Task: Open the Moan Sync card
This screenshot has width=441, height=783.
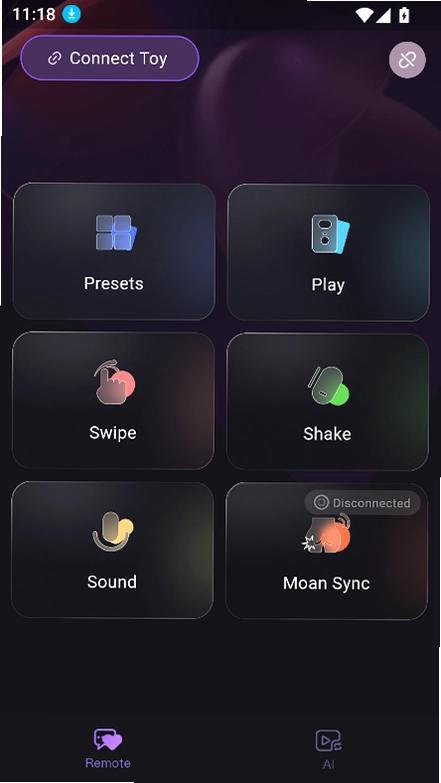Action: tap(327, 551)
